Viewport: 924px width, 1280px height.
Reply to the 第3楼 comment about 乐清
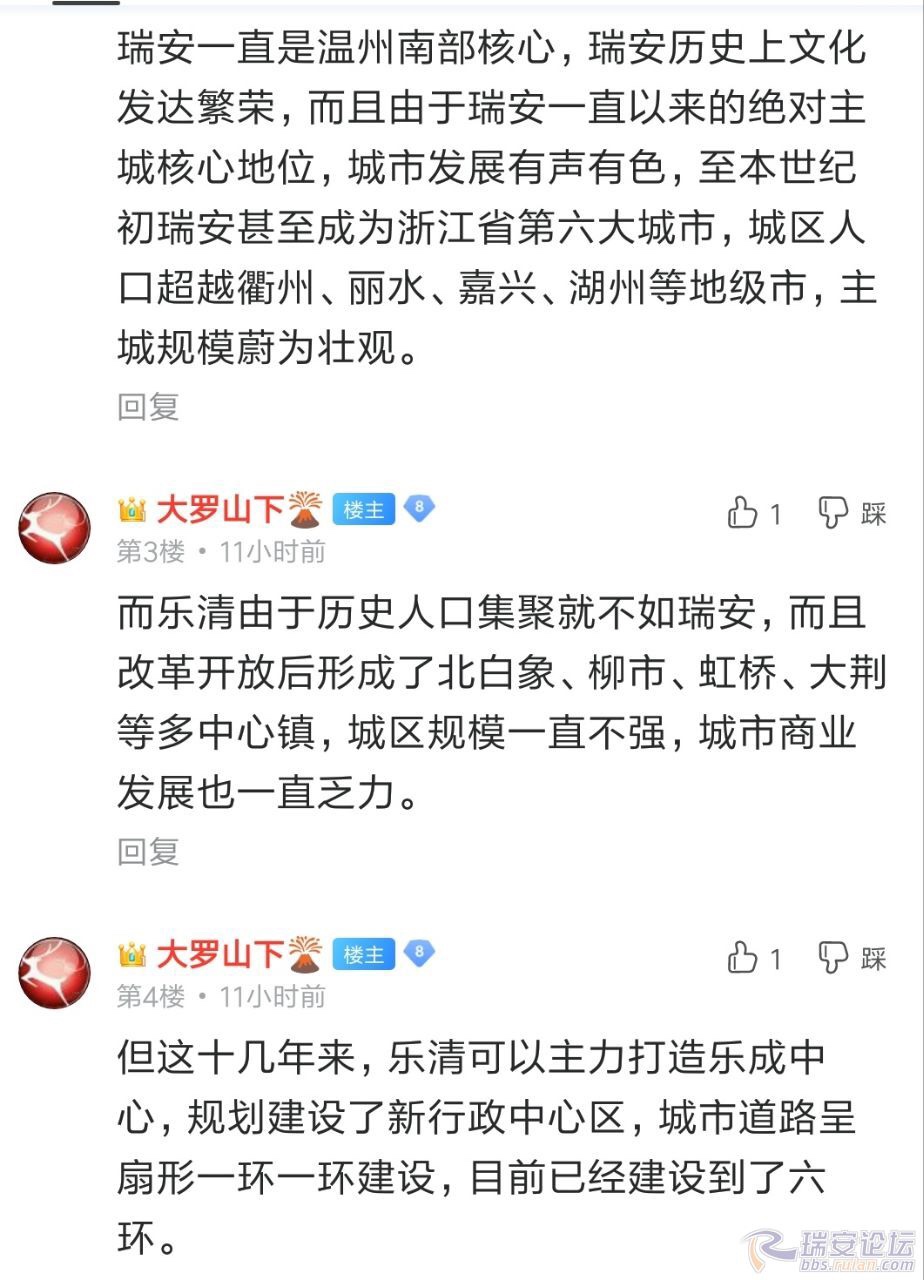click(148, 851)
